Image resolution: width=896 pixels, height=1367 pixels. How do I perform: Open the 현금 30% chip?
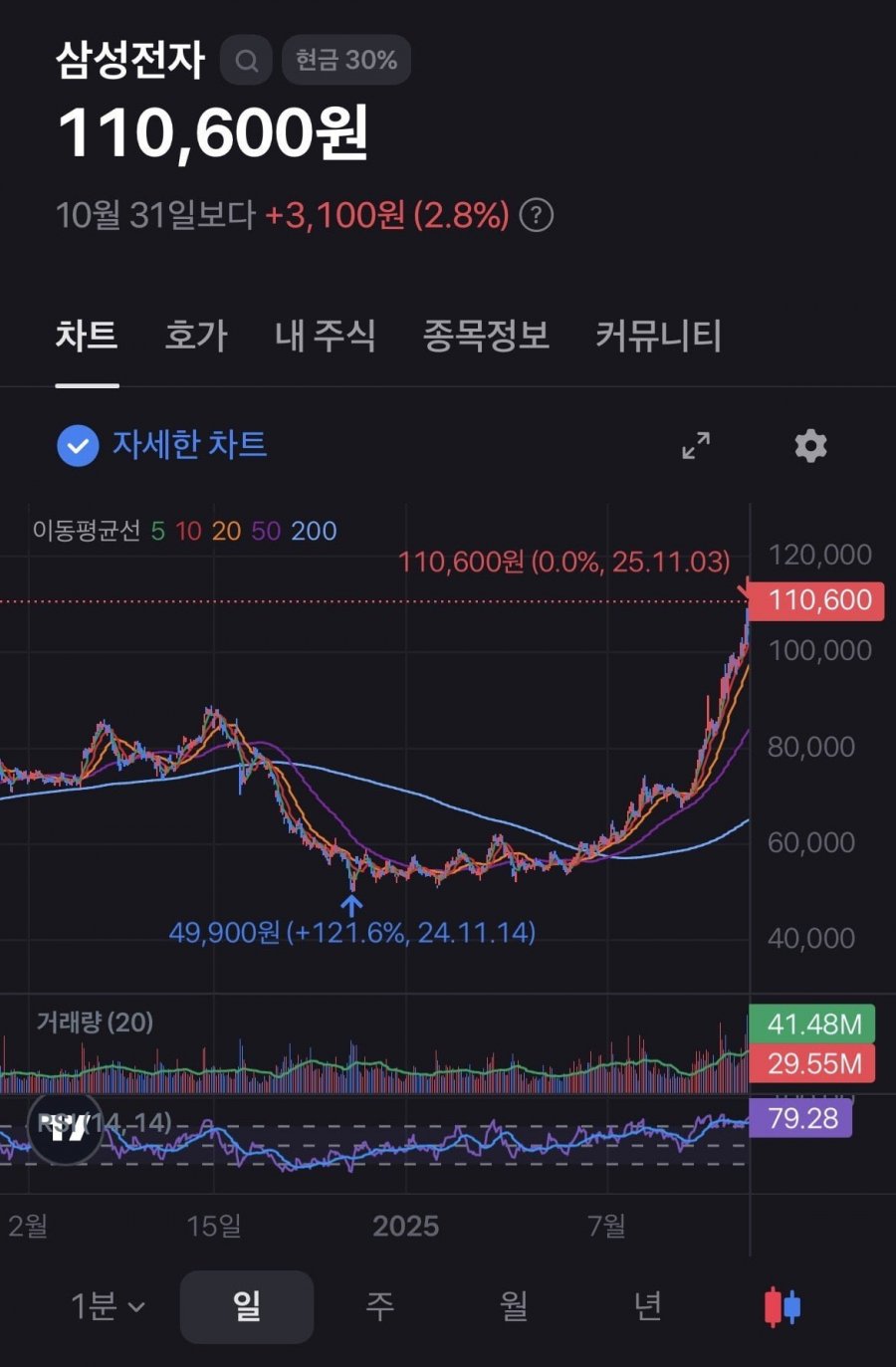(346, 61)
